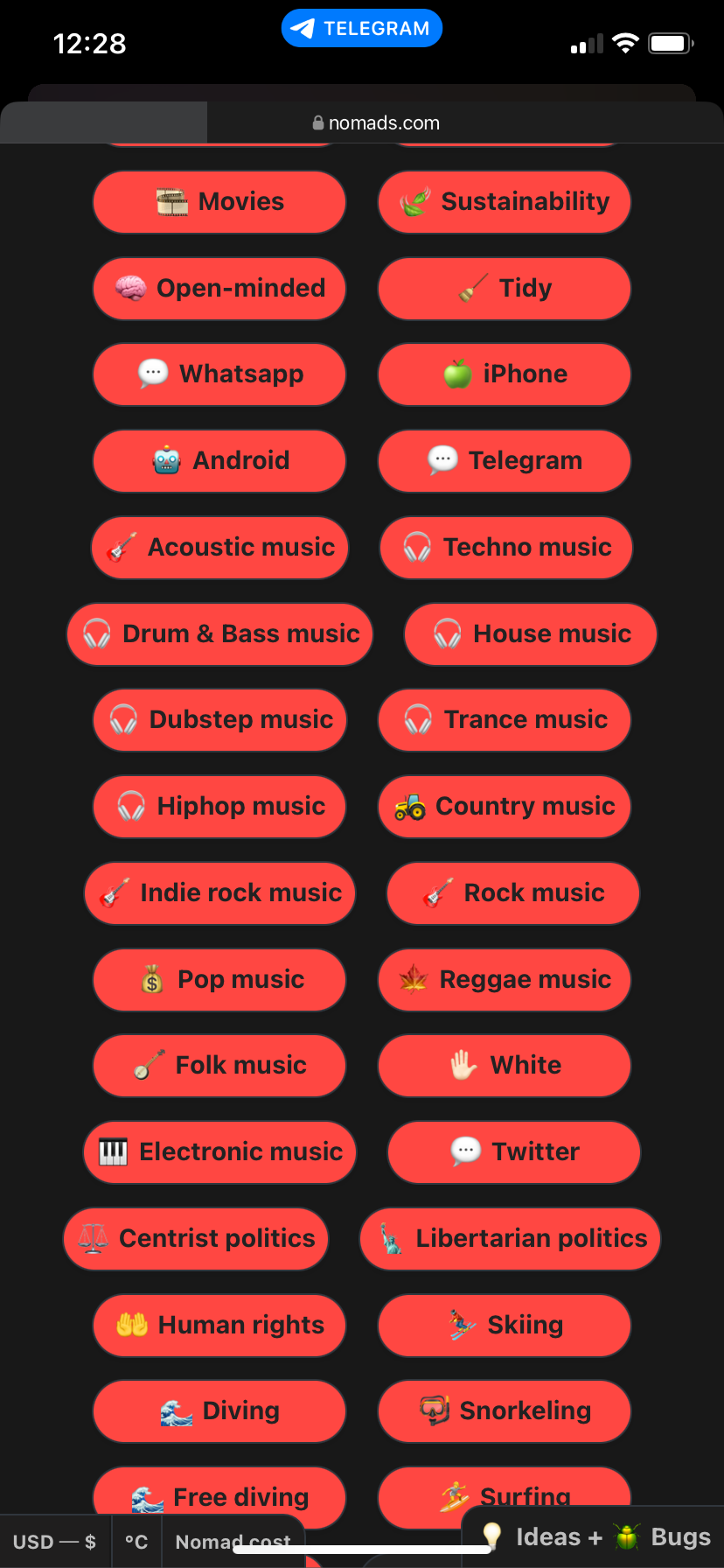Viewport: 724px width, 1568px height.
Task: Select the Movies interest tag
Action: point(219,202)
